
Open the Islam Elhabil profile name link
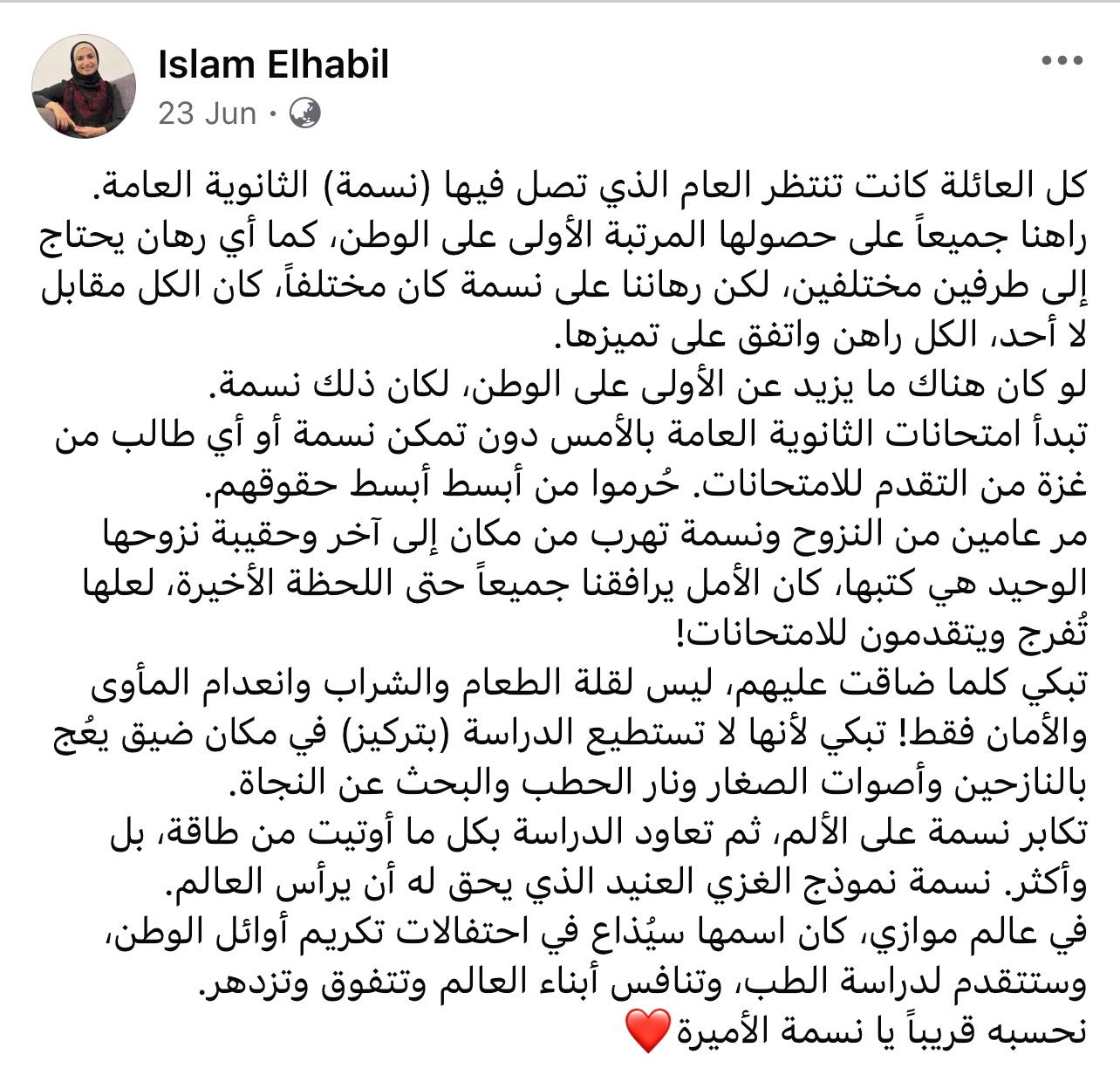click(273, 65)
